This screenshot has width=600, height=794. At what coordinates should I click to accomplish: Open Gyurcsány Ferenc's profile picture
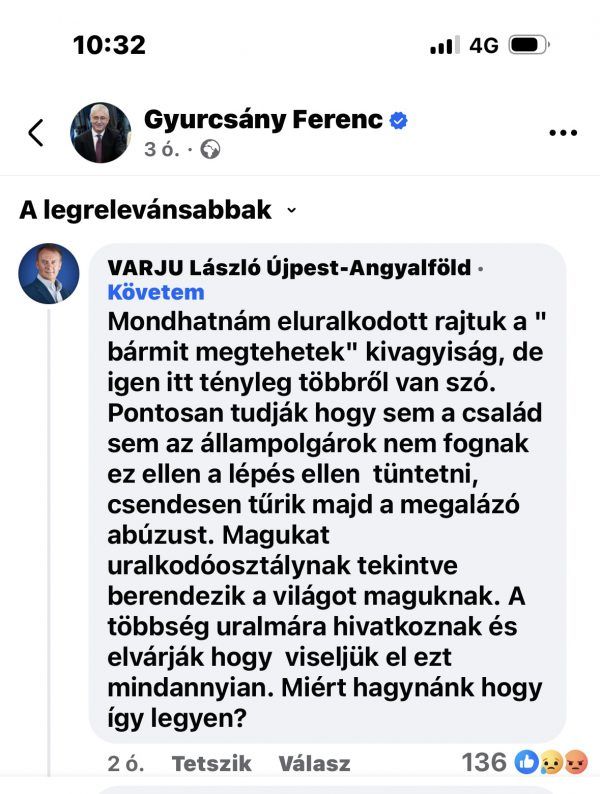pos(100,132)
